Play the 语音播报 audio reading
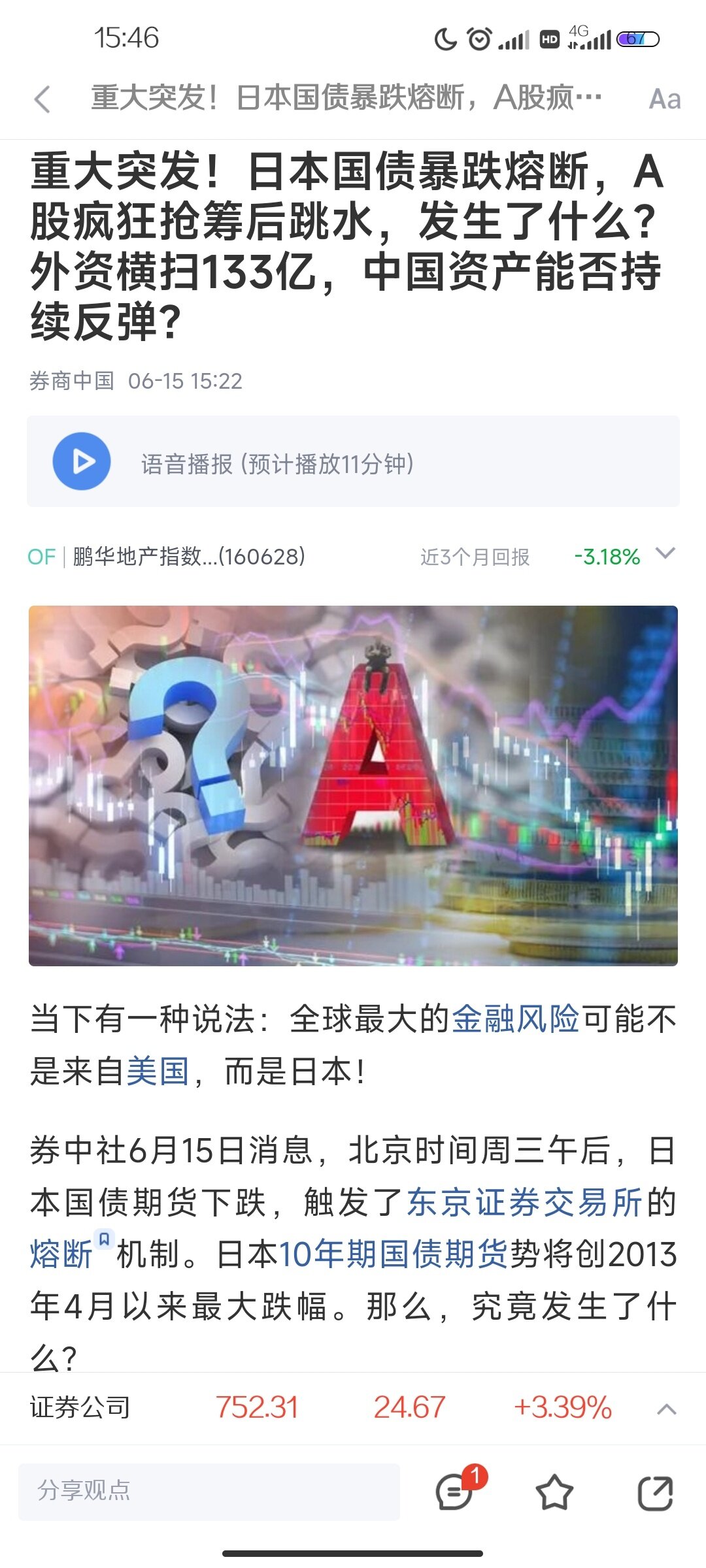 [81, 461]
